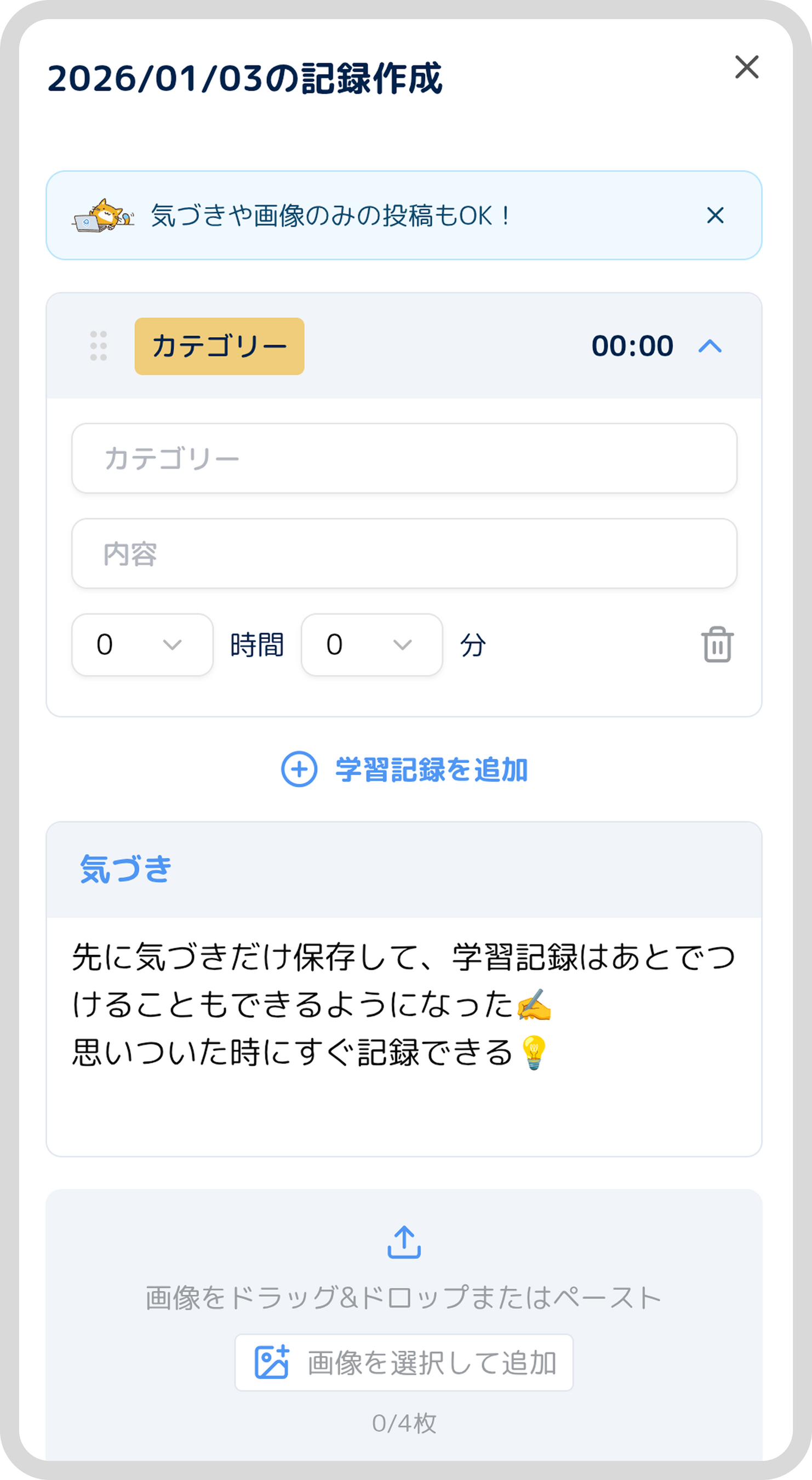Grab the drag handle beside カテゴリー
The image size is (812, 1480).
point(98,346)
